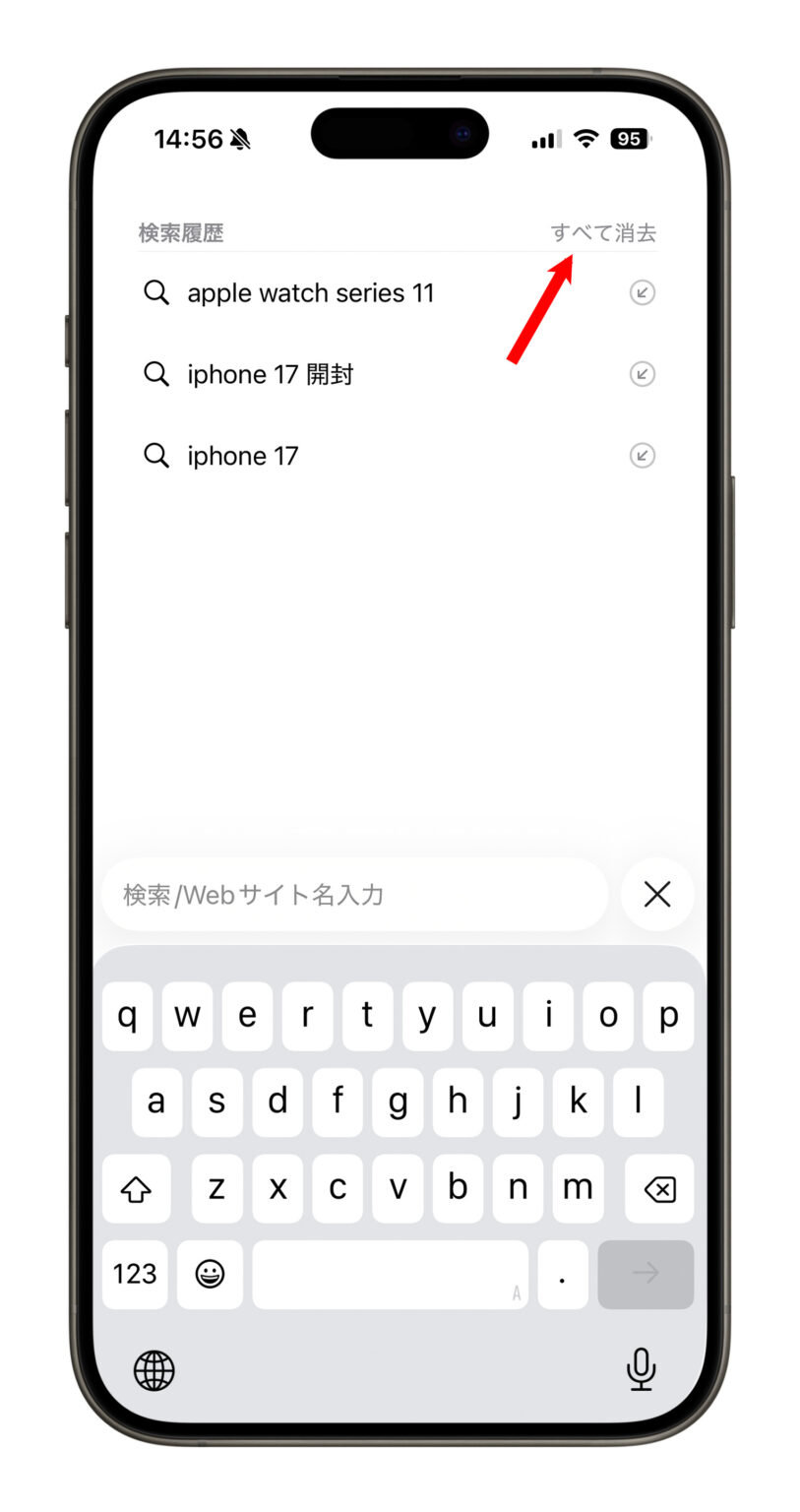Image resolution: width=800 pixels, height=1512 pixels.
Task: Open the iphone 17 開封 history entry
Action: [x=270, y=375]
